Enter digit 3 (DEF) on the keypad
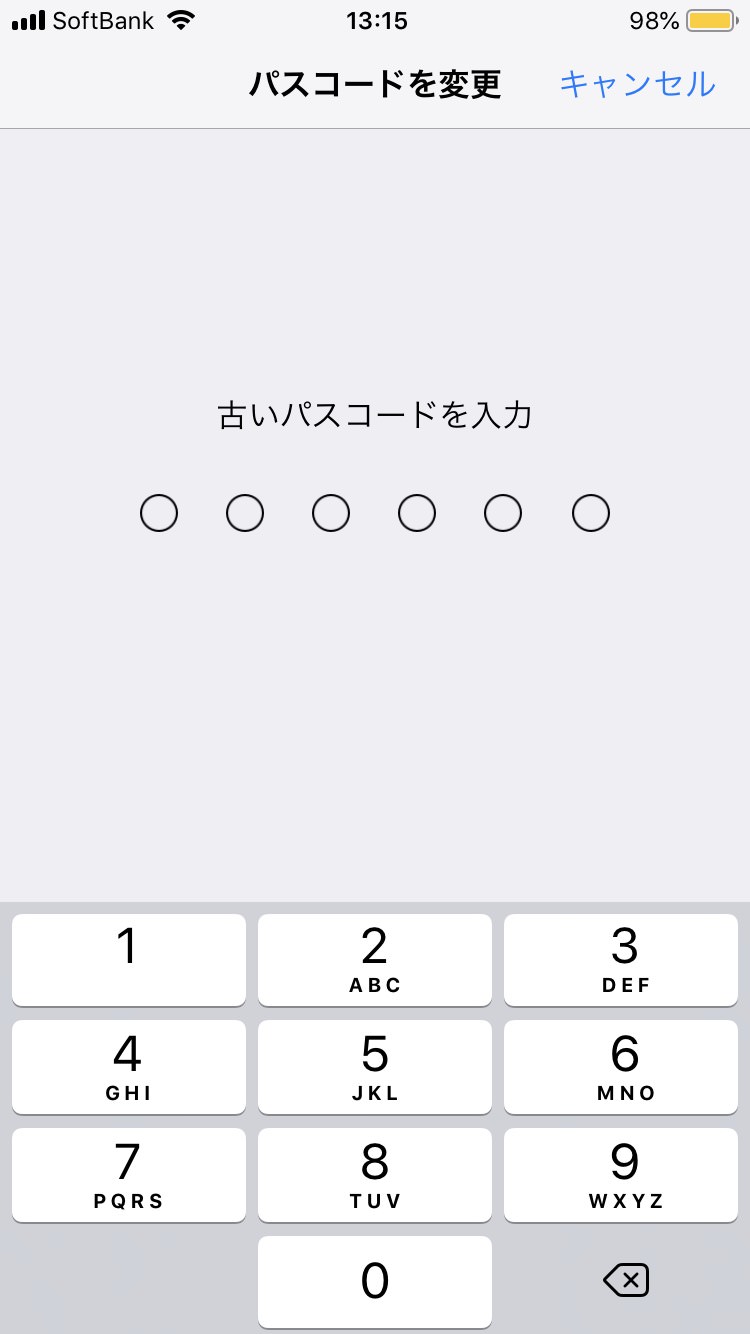Viewport: 750px width, 1334px height. 621,959
